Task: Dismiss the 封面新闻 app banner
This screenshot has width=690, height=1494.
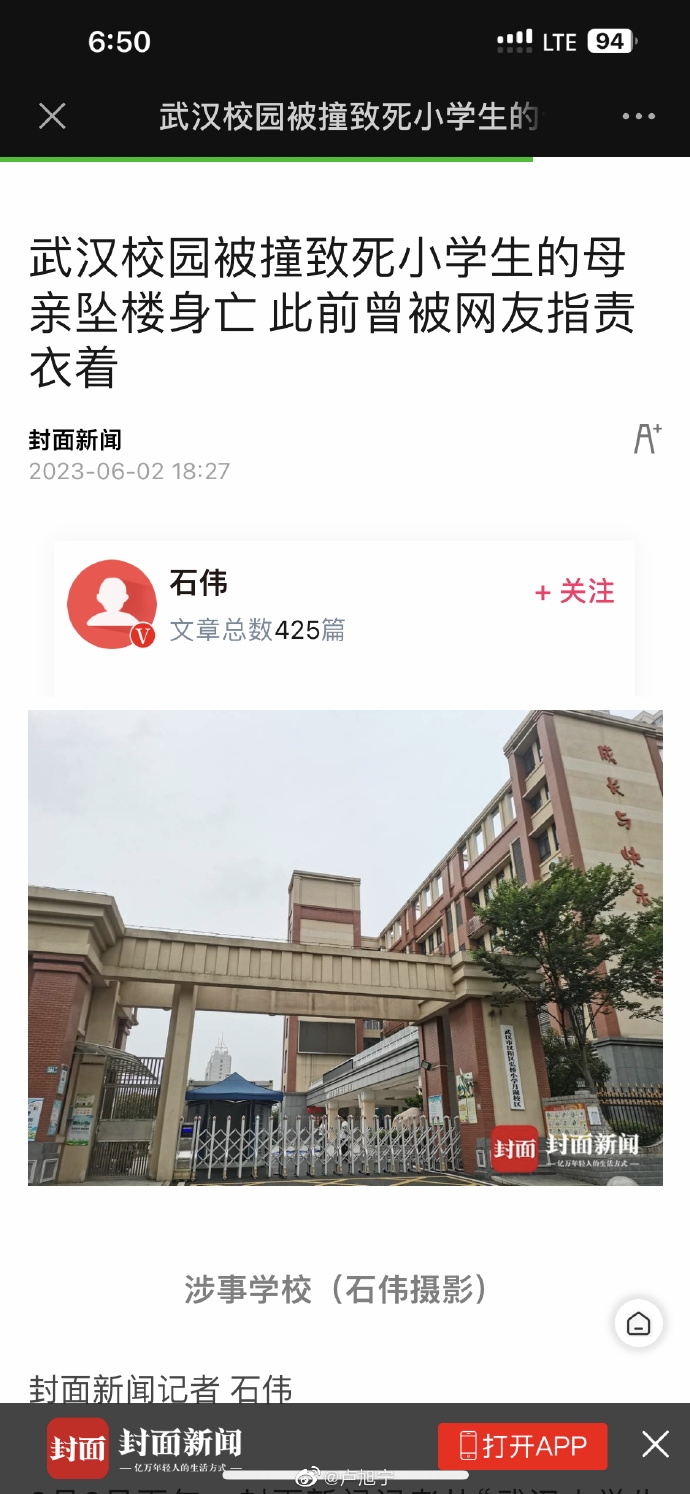Action: coord(655,1444)
